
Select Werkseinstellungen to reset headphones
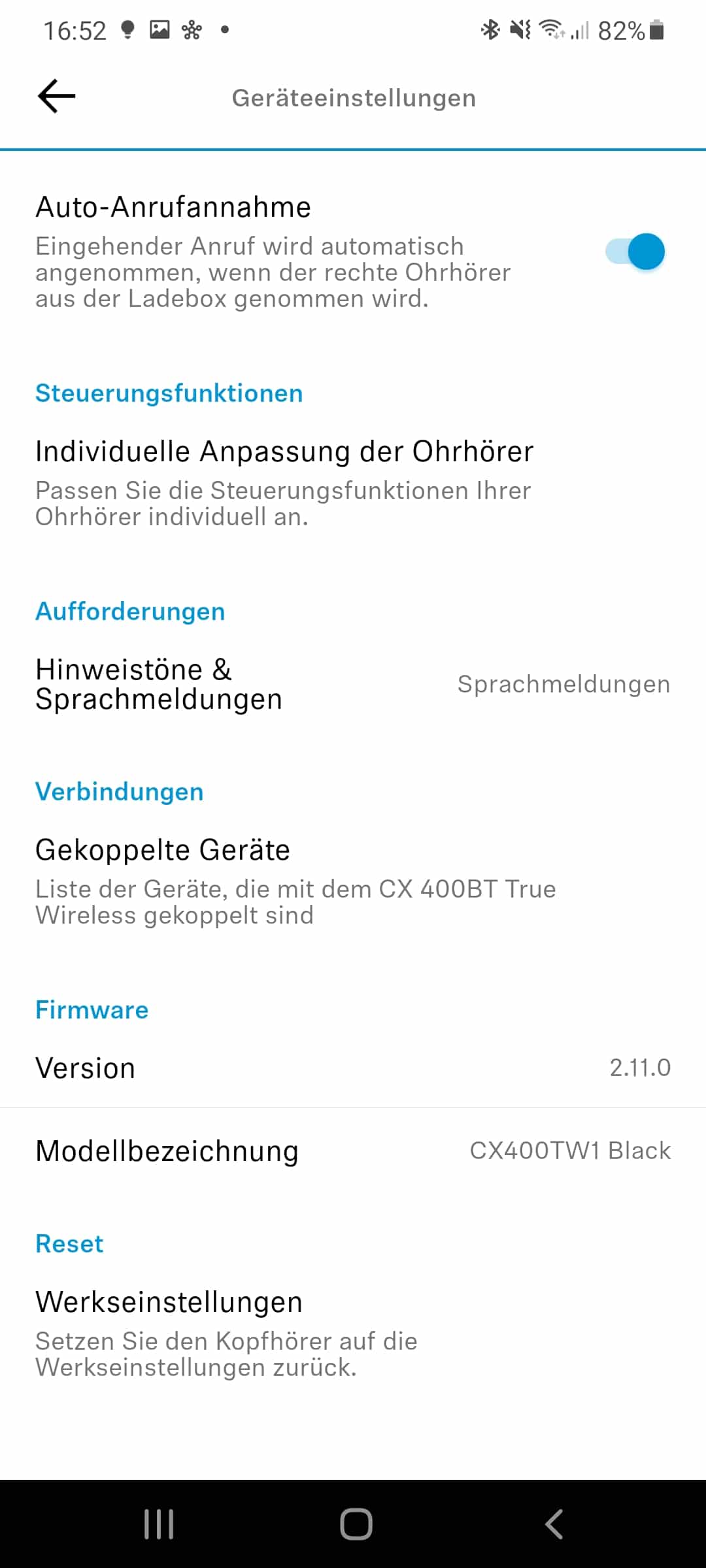[x=226, y=1333]
